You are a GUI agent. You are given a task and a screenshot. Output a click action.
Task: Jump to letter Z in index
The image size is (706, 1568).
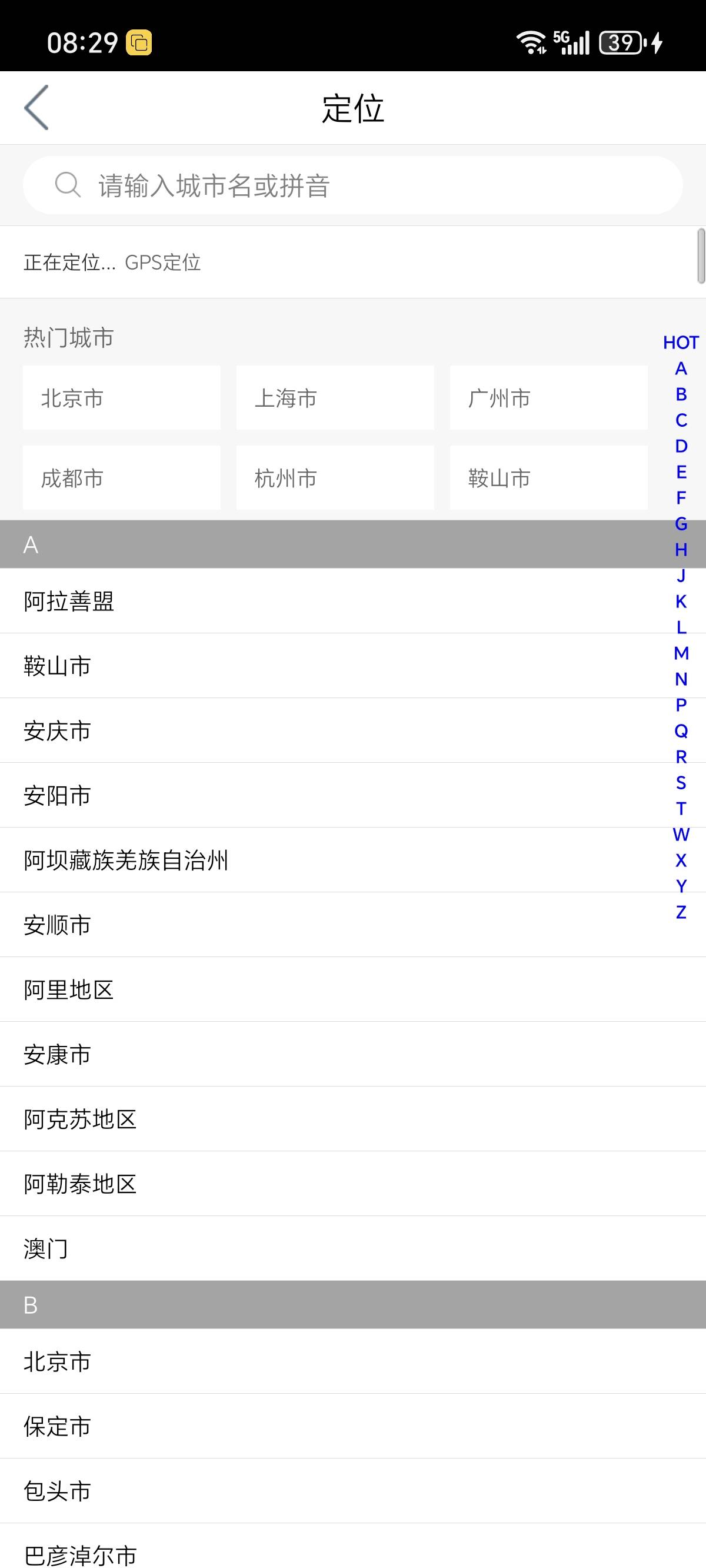pyautogui.click(x=681, y=912)
